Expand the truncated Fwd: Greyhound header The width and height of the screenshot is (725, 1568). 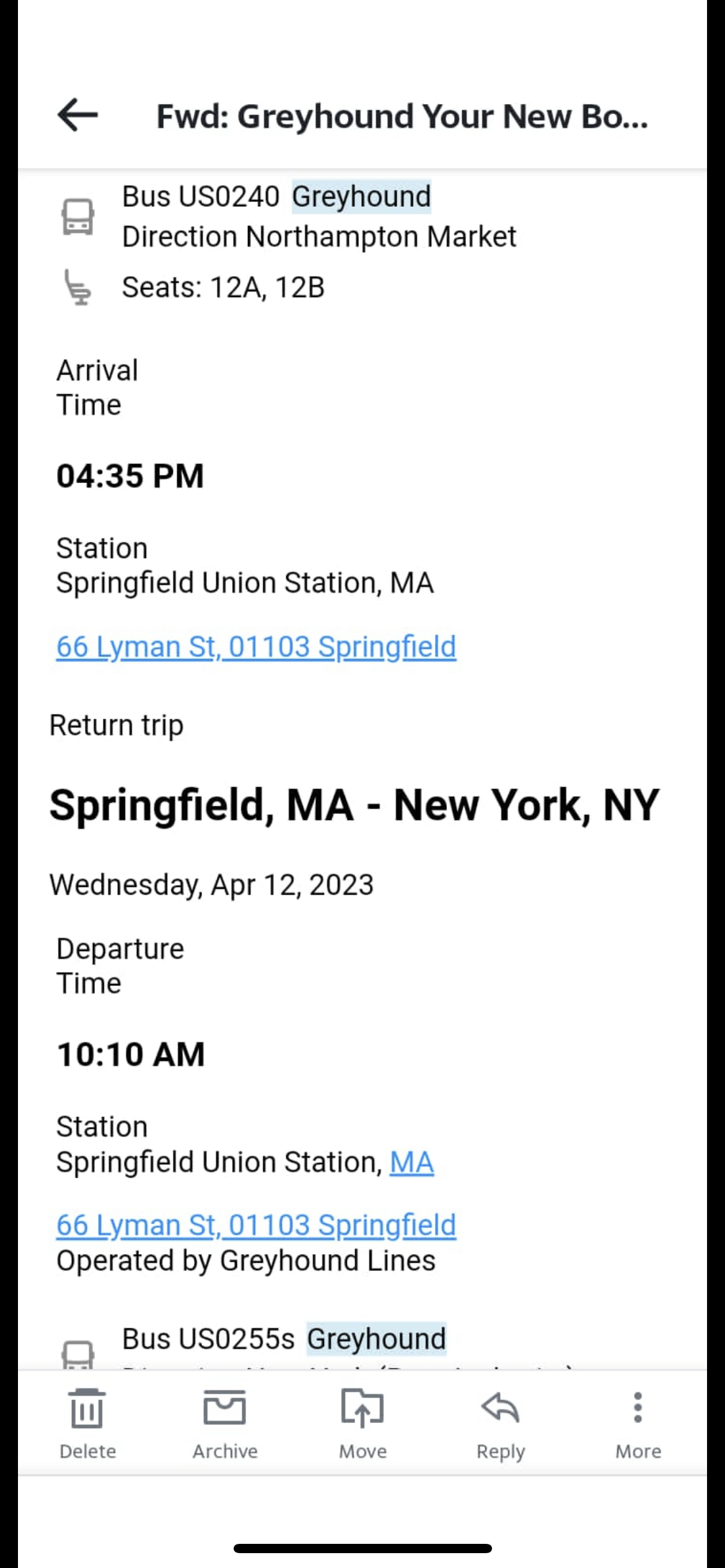[x=403, y=116]
